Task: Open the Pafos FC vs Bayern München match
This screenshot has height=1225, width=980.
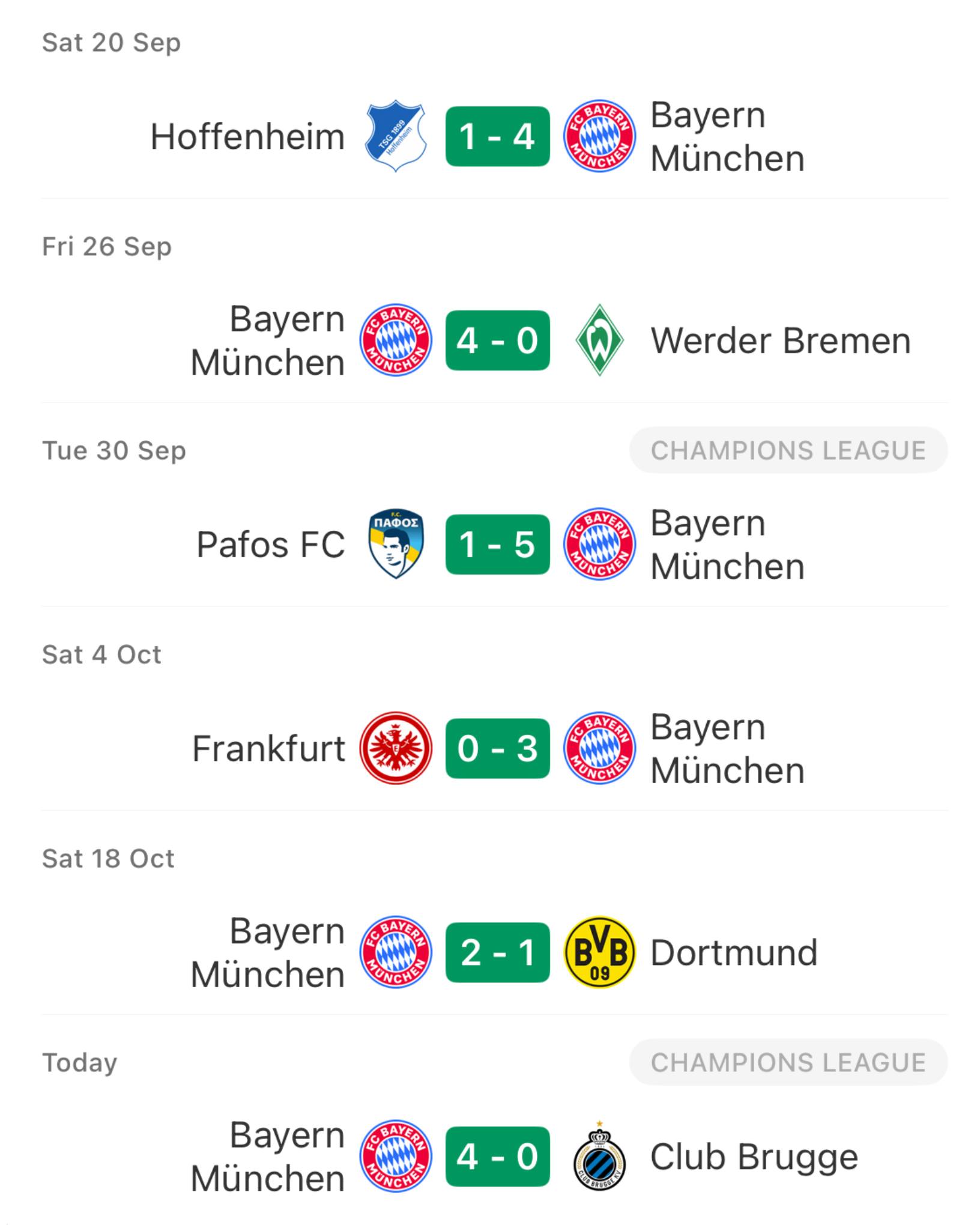Action: [x=497, y=545]
